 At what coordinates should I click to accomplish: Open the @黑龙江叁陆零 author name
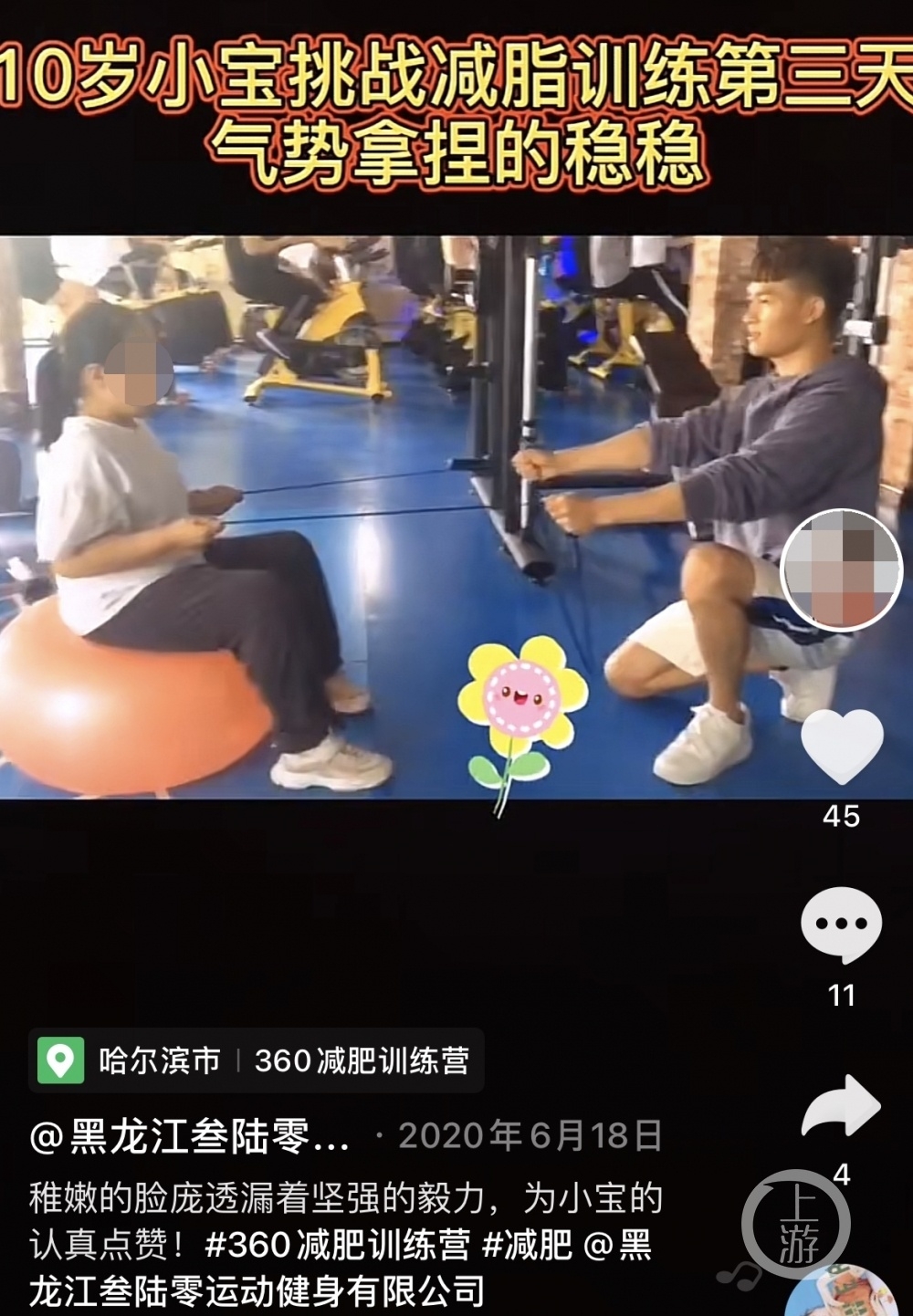coord(190,1136)
